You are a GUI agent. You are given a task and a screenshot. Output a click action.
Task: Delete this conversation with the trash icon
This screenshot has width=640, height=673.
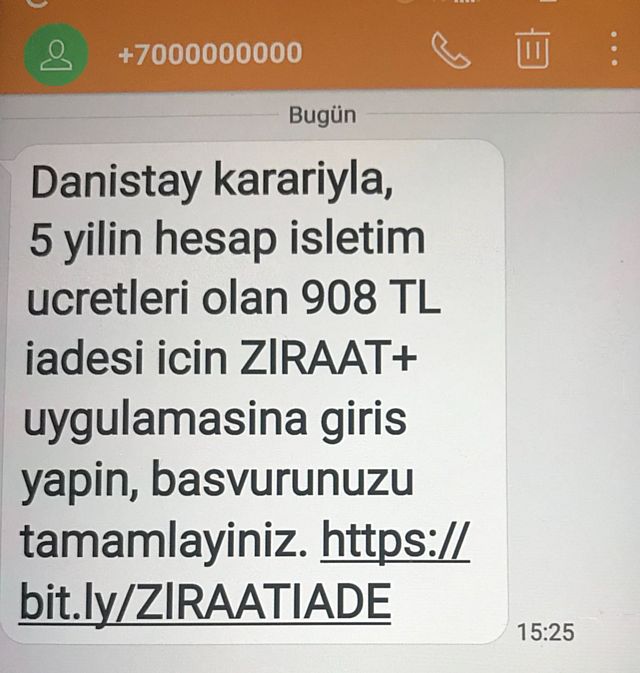[x=532, y=48]
